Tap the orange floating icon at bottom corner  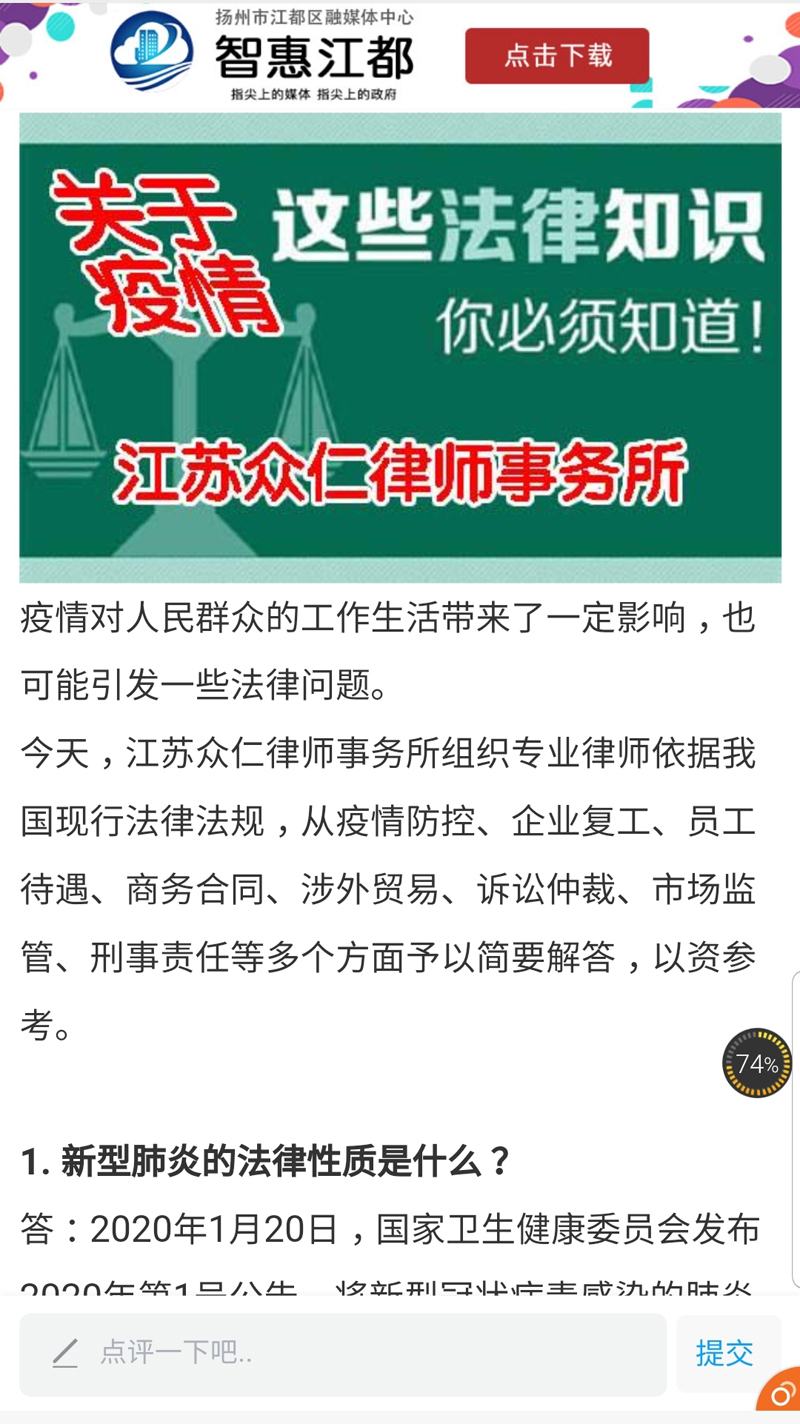point(782,1394)
